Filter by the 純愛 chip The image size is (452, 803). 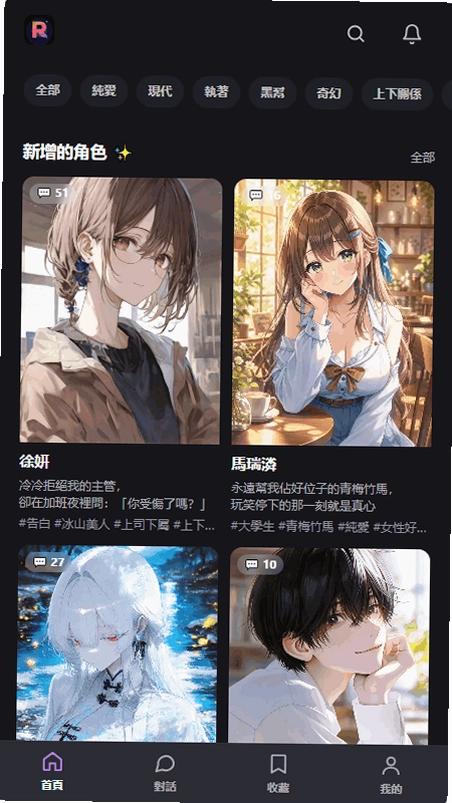click(104, 91)
